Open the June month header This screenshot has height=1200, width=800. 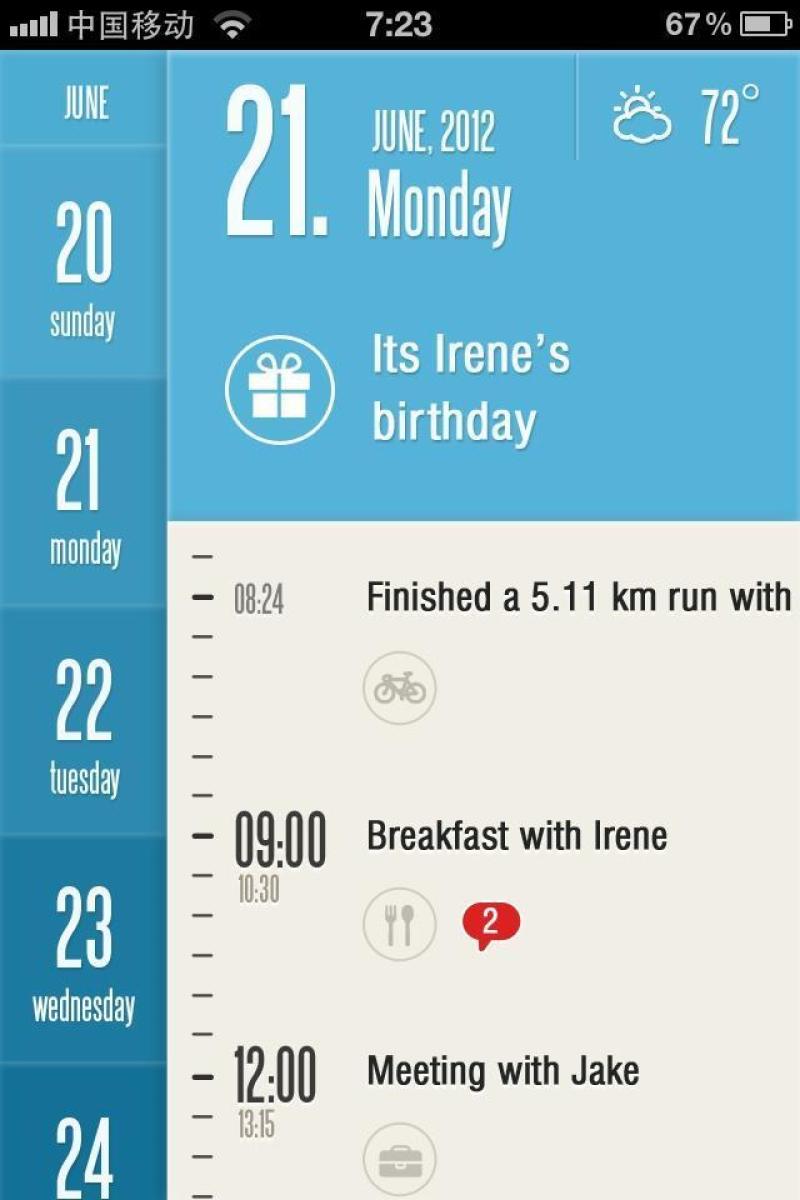(84, 101)
